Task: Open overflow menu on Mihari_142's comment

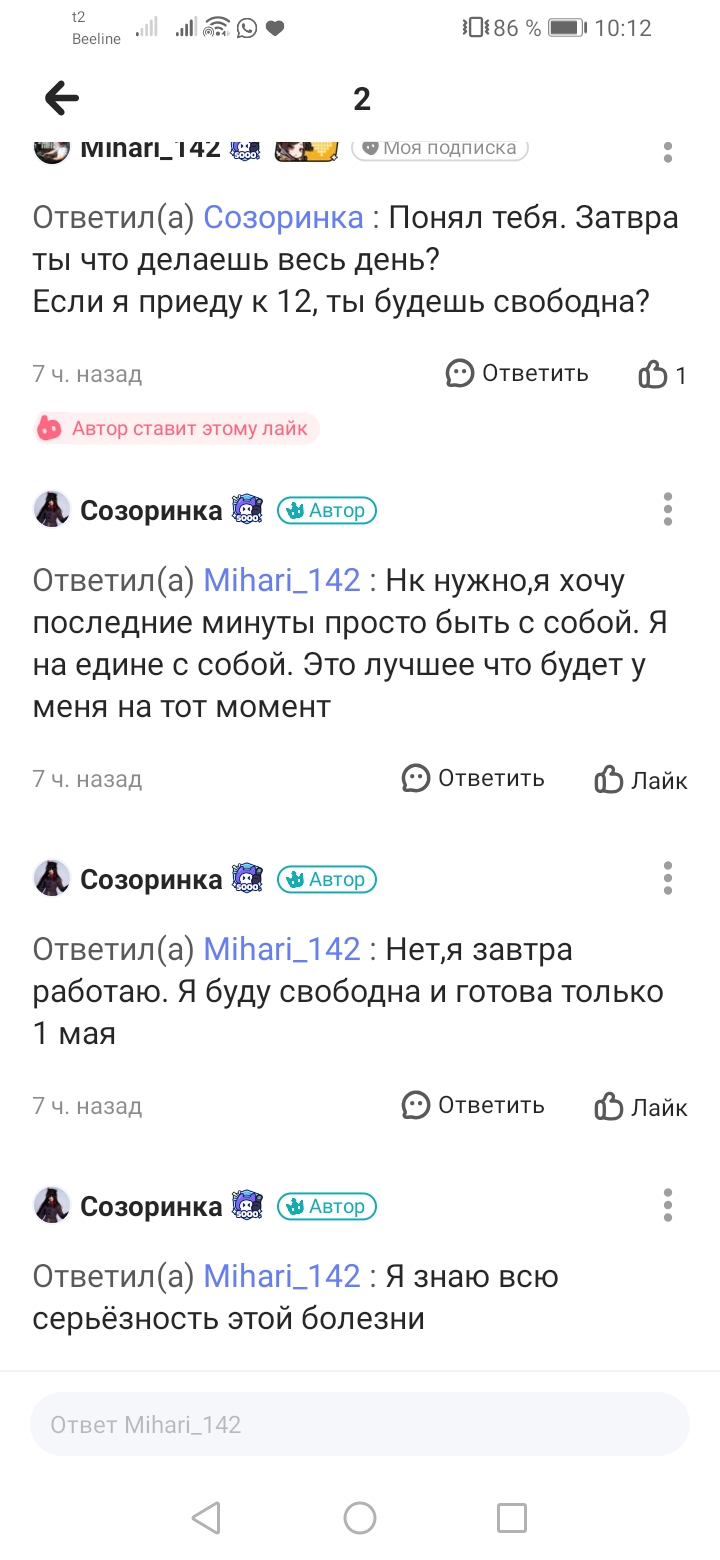Action: point(668,152)
